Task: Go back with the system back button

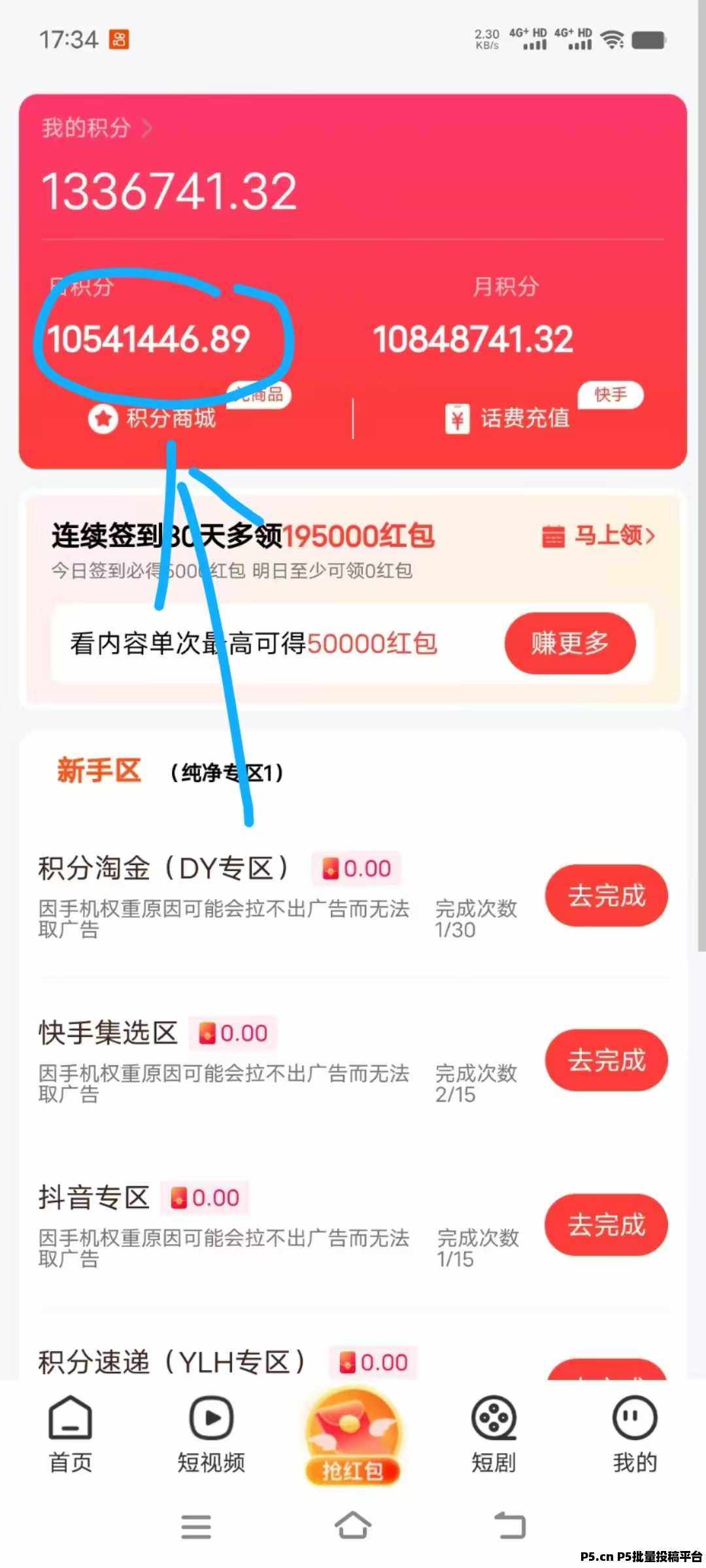Action: tap(510, 1526)
